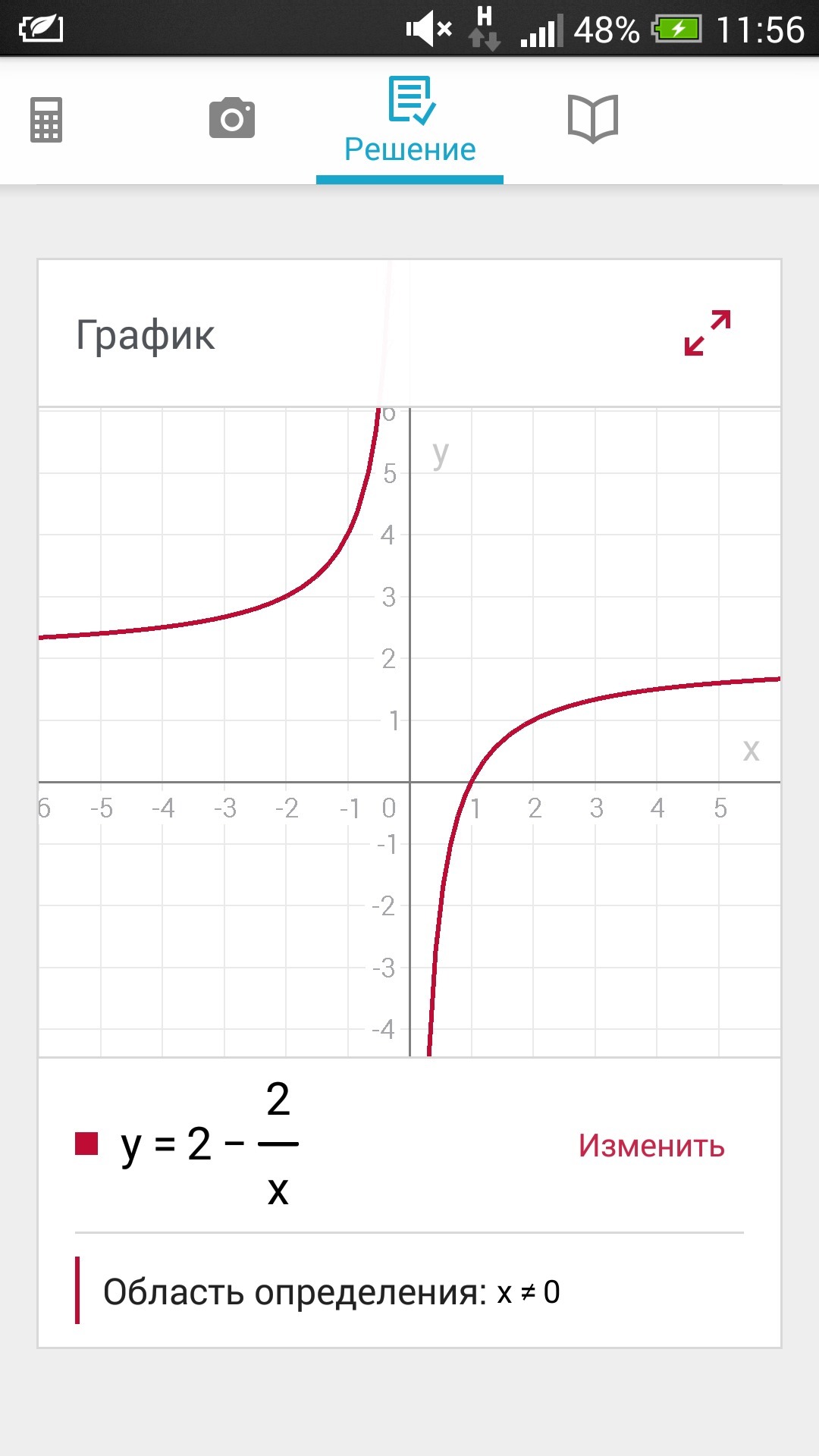Switch to the calculator tab
The height and width of the screenshot is (1456, 819).
click(46, 120)
